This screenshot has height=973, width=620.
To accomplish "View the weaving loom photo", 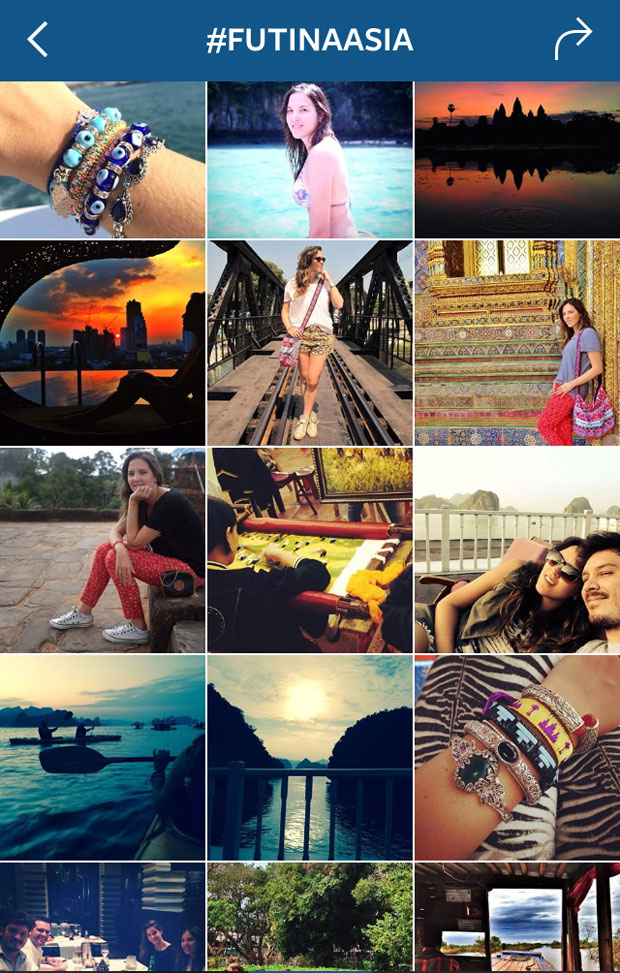I will pyautogui.click(x=310, y=550).
